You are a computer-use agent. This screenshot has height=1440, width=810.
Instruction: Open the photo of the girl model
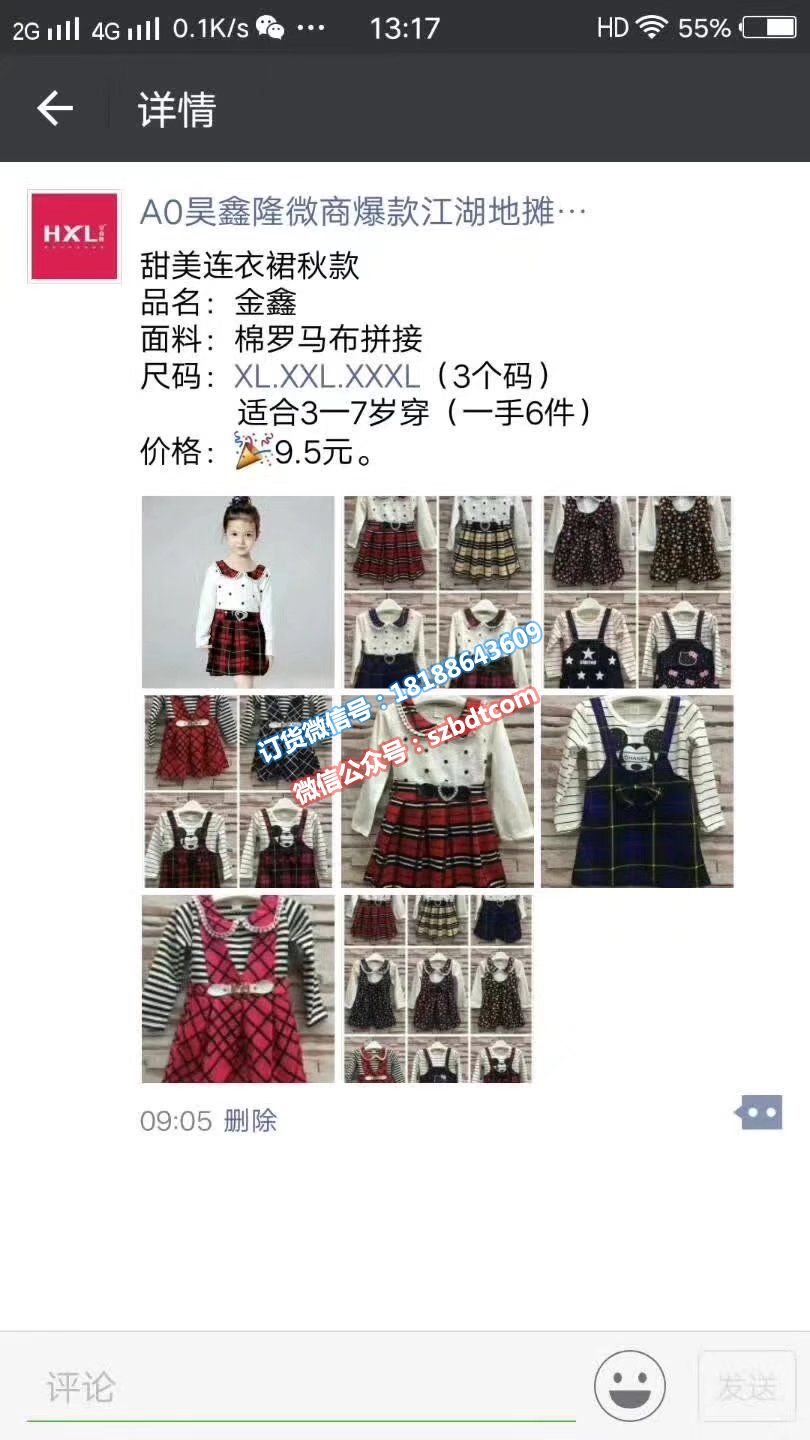pyautogui.click(x=238, y=592)
